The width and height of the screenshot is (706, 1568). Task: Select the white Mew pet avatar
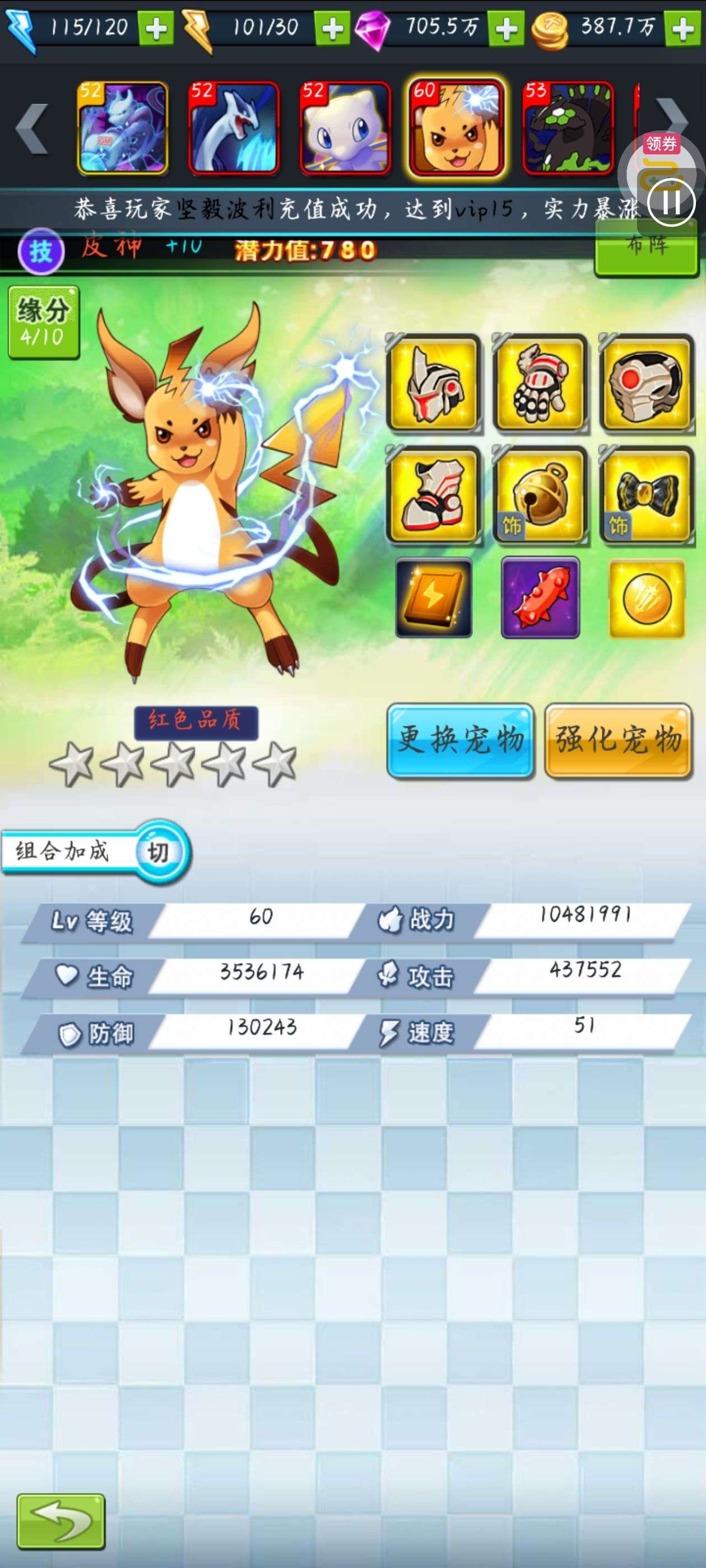[345, 128]
